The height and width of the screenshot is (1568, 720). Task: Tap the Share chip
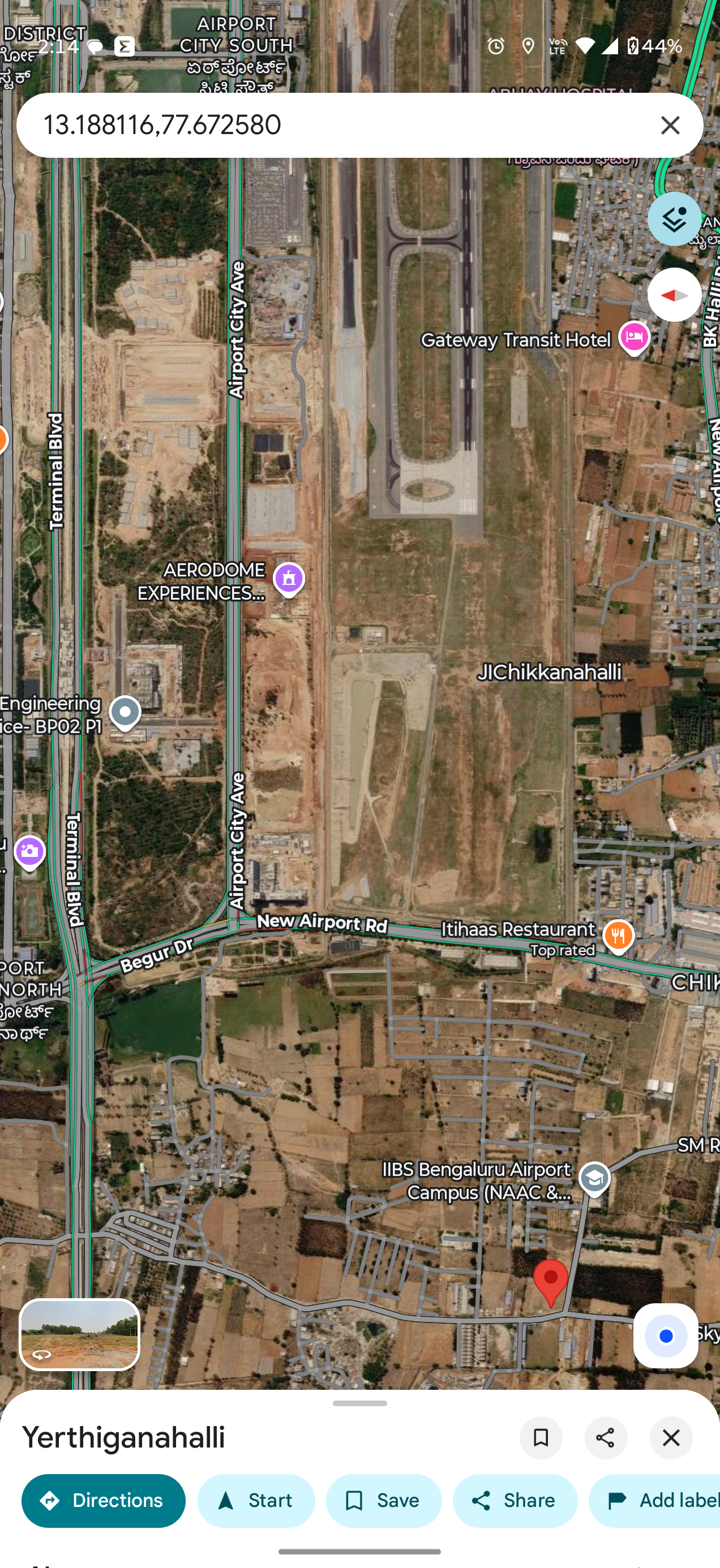click(515, 1501)
